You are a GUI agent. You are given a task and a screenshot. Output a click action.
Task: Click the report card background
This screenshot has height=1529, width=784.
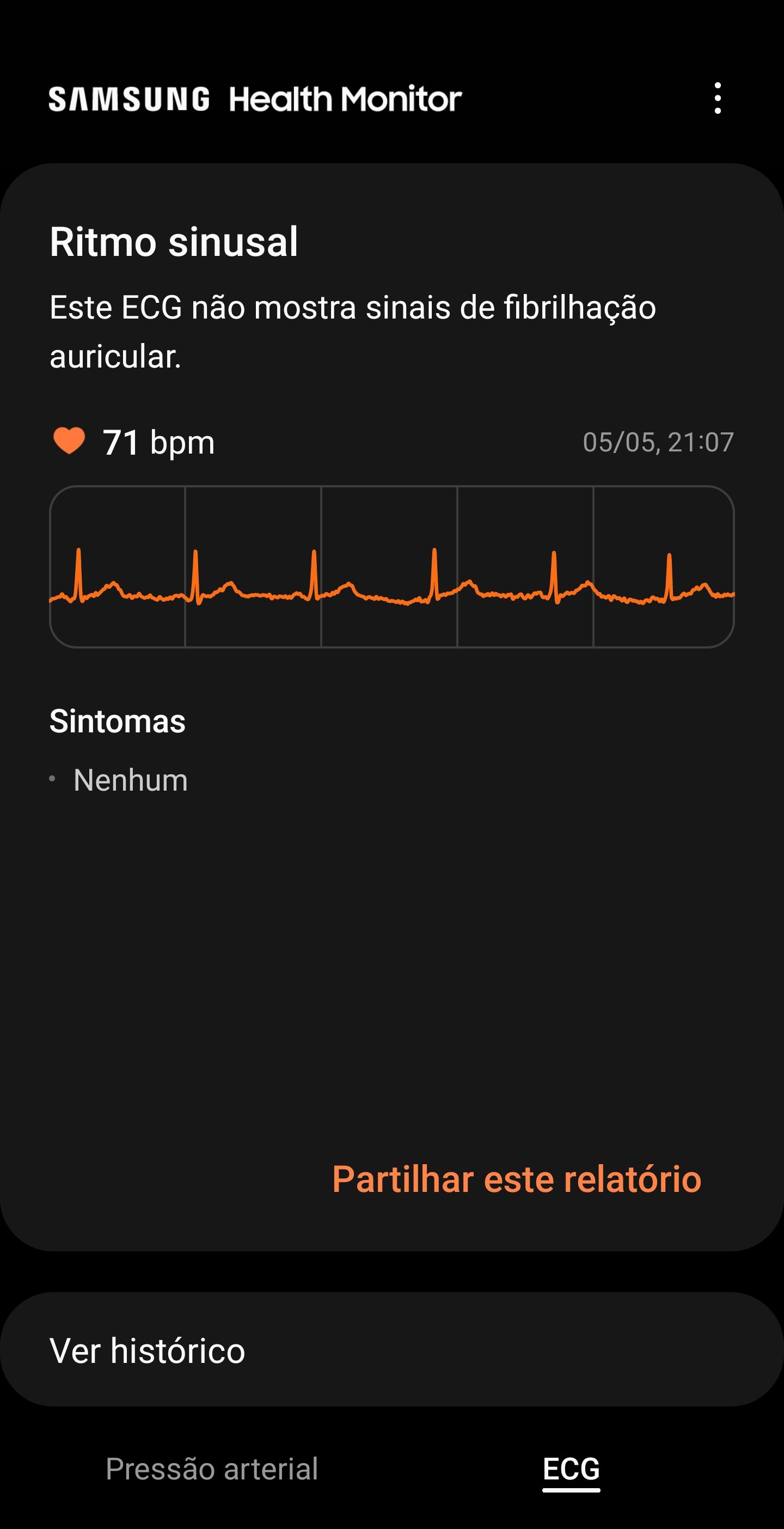point(391,950)
